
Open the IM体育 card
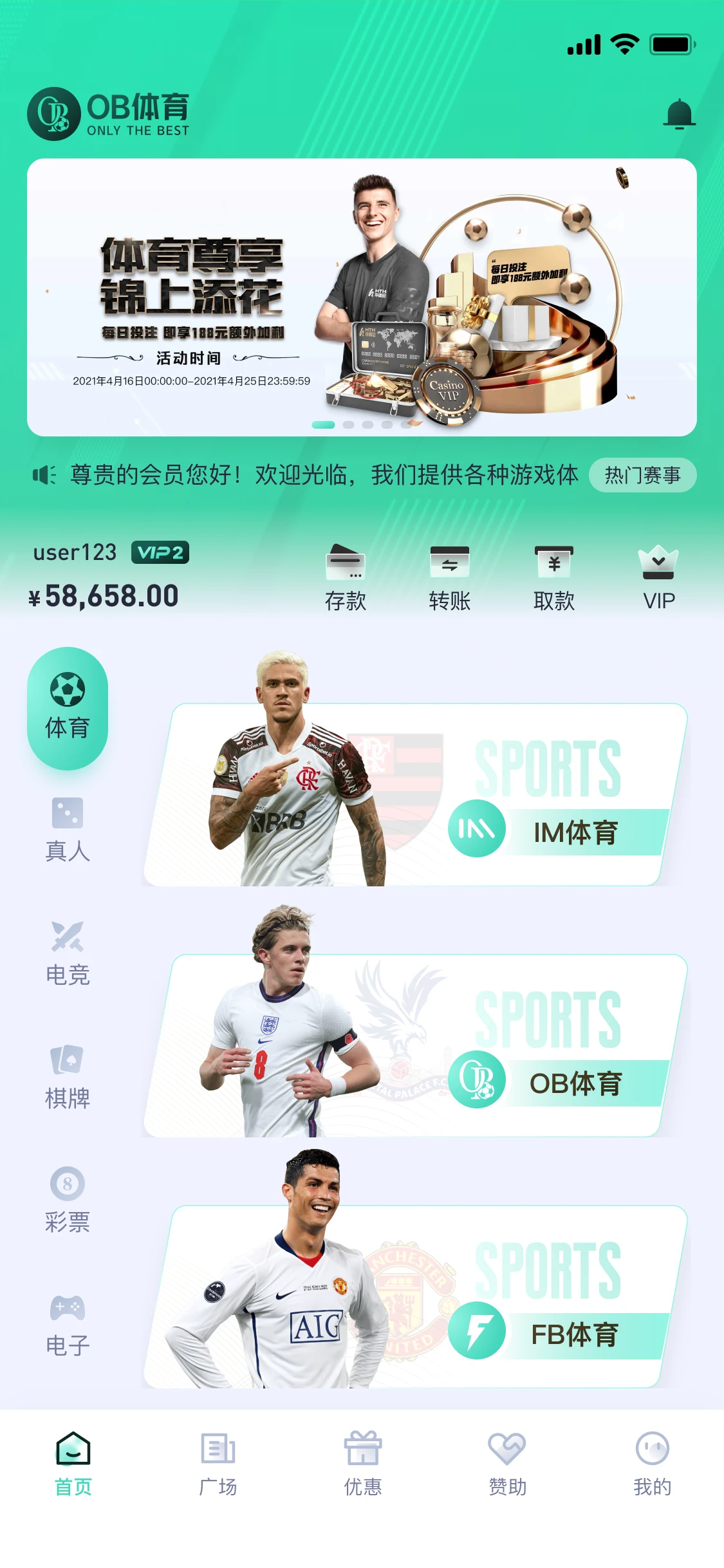[415, 795]
